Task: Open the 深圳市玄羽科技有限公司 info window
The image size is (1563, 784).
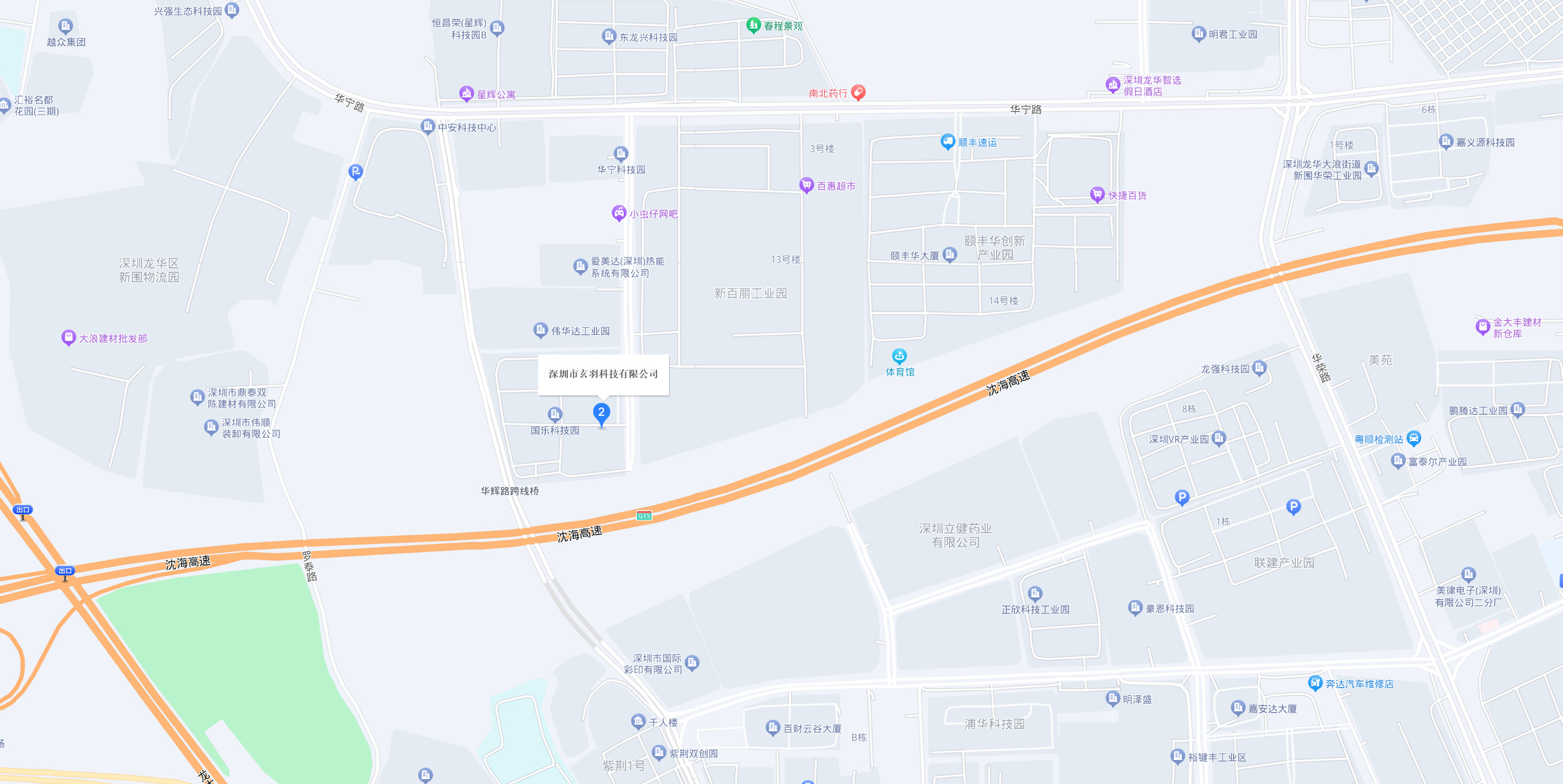Action: [x=603, y=374]
